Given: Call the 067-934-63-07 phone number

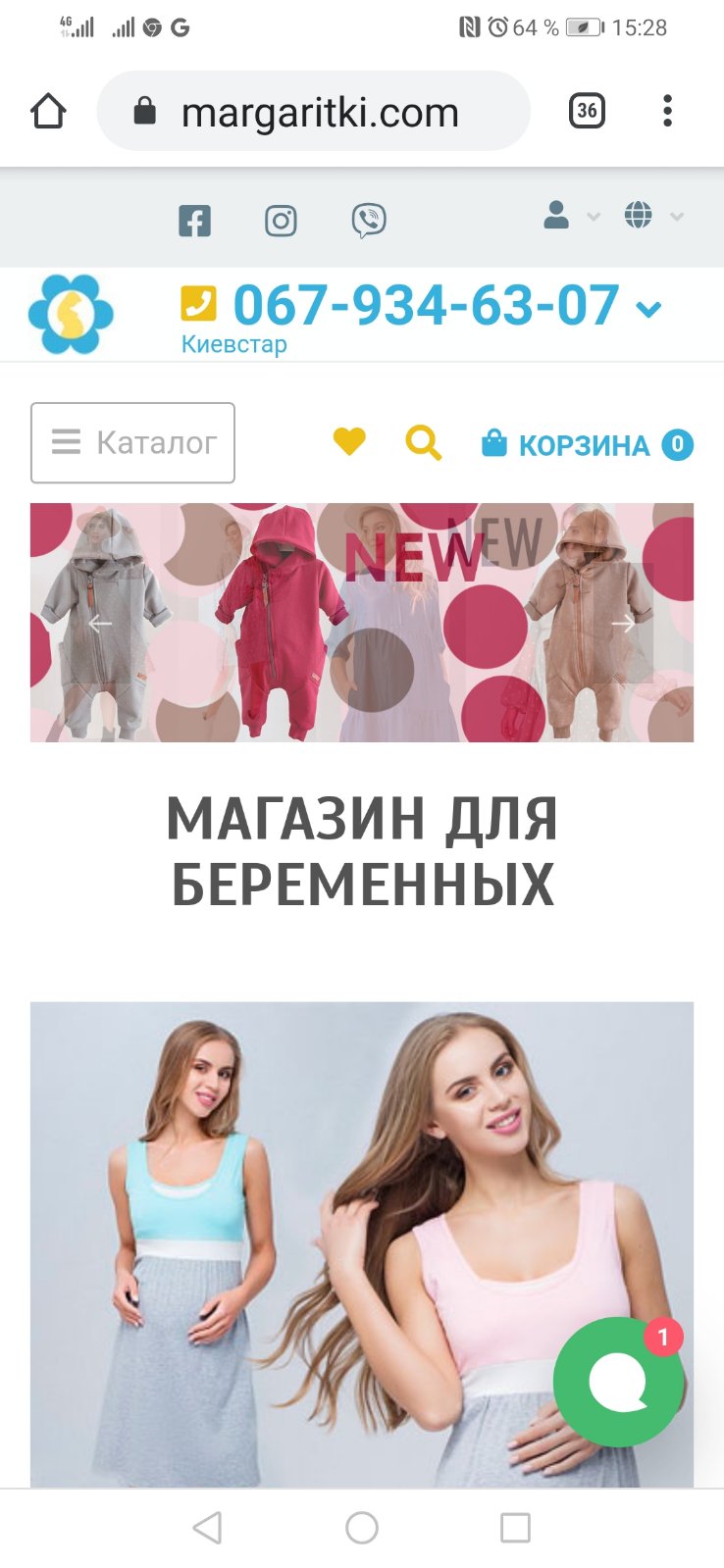Looking at the screenshot, I should click(x=426, y=305).
